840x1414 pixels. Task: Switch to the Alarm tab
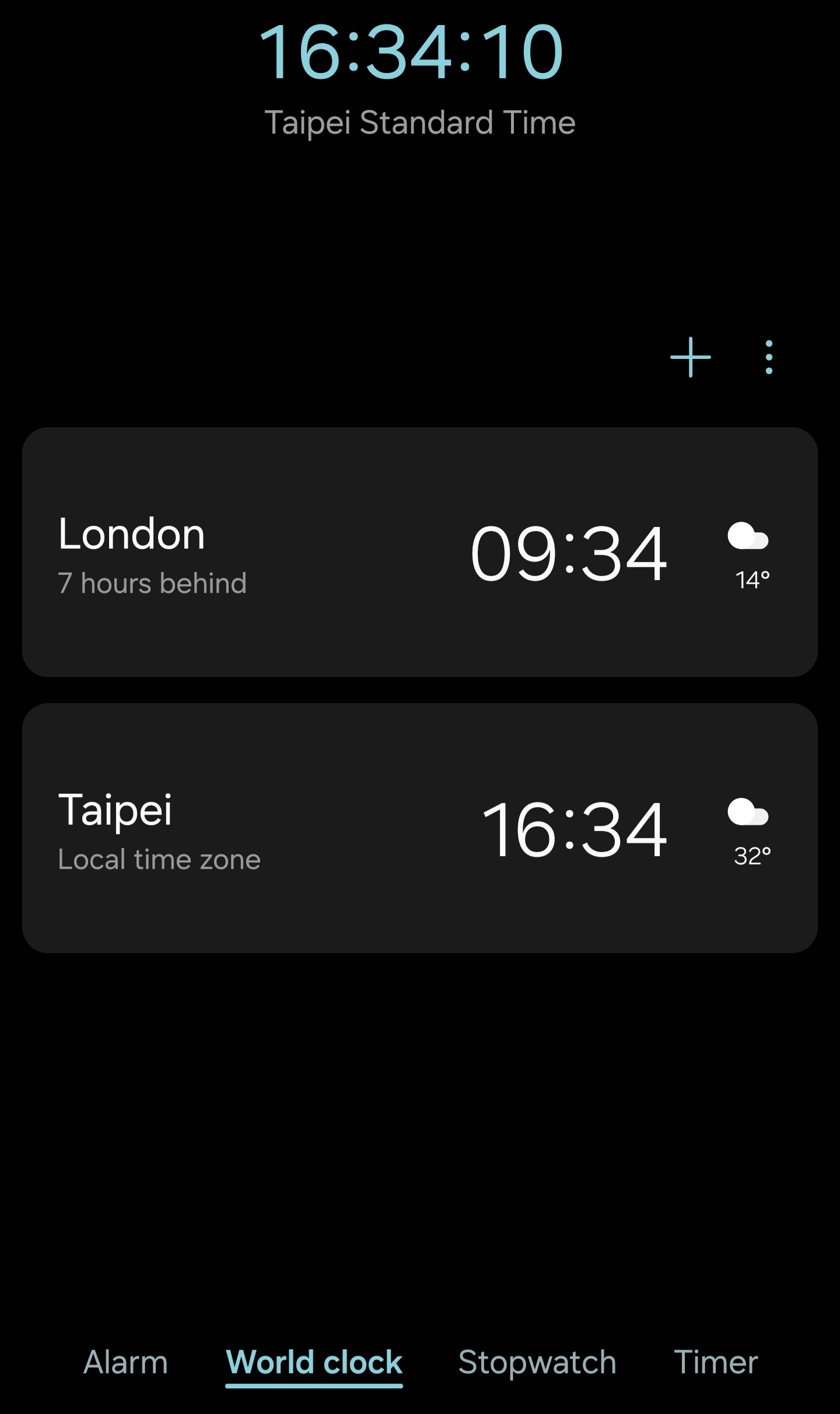coord(125,1362)
